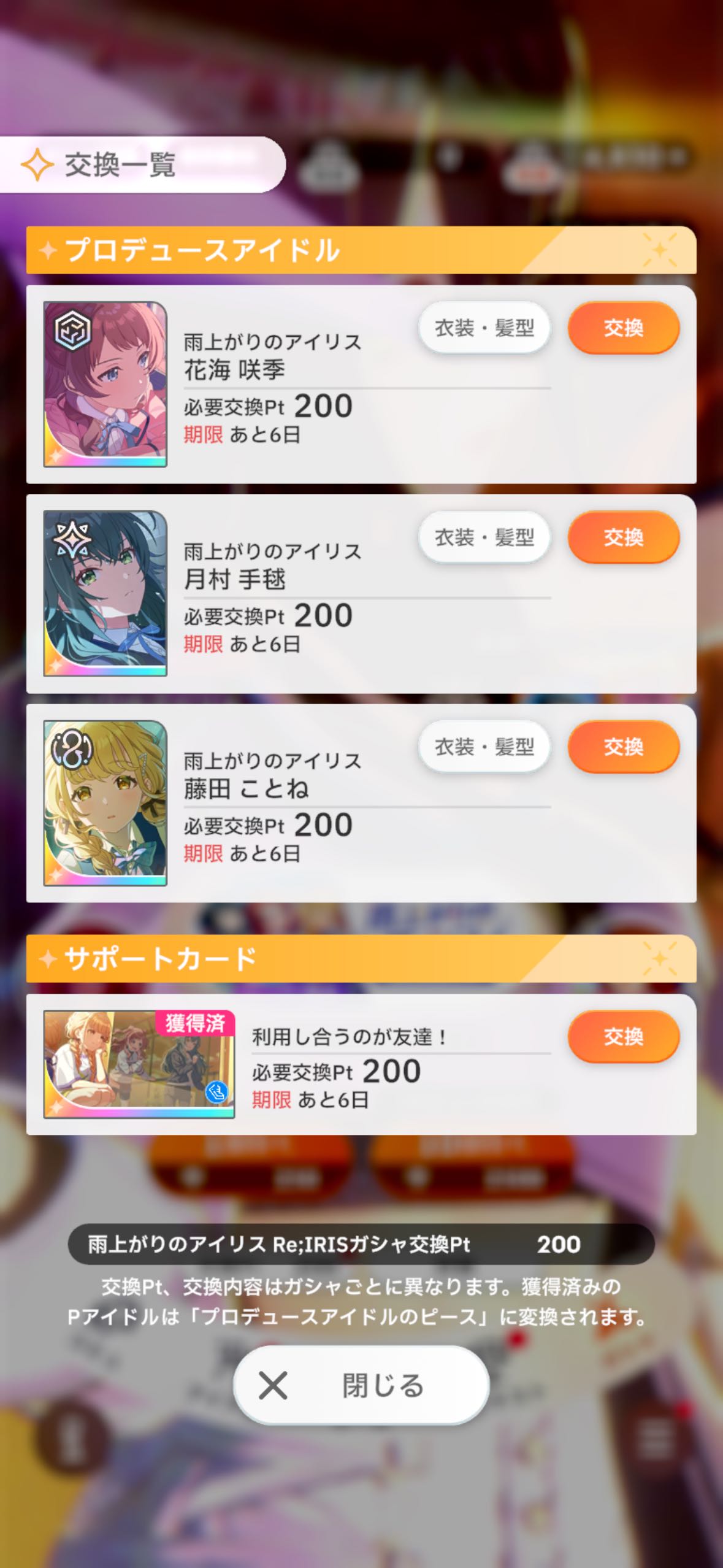Tap 交換 for 藤田 ことね
The image size is (723, 1568).
623,746
